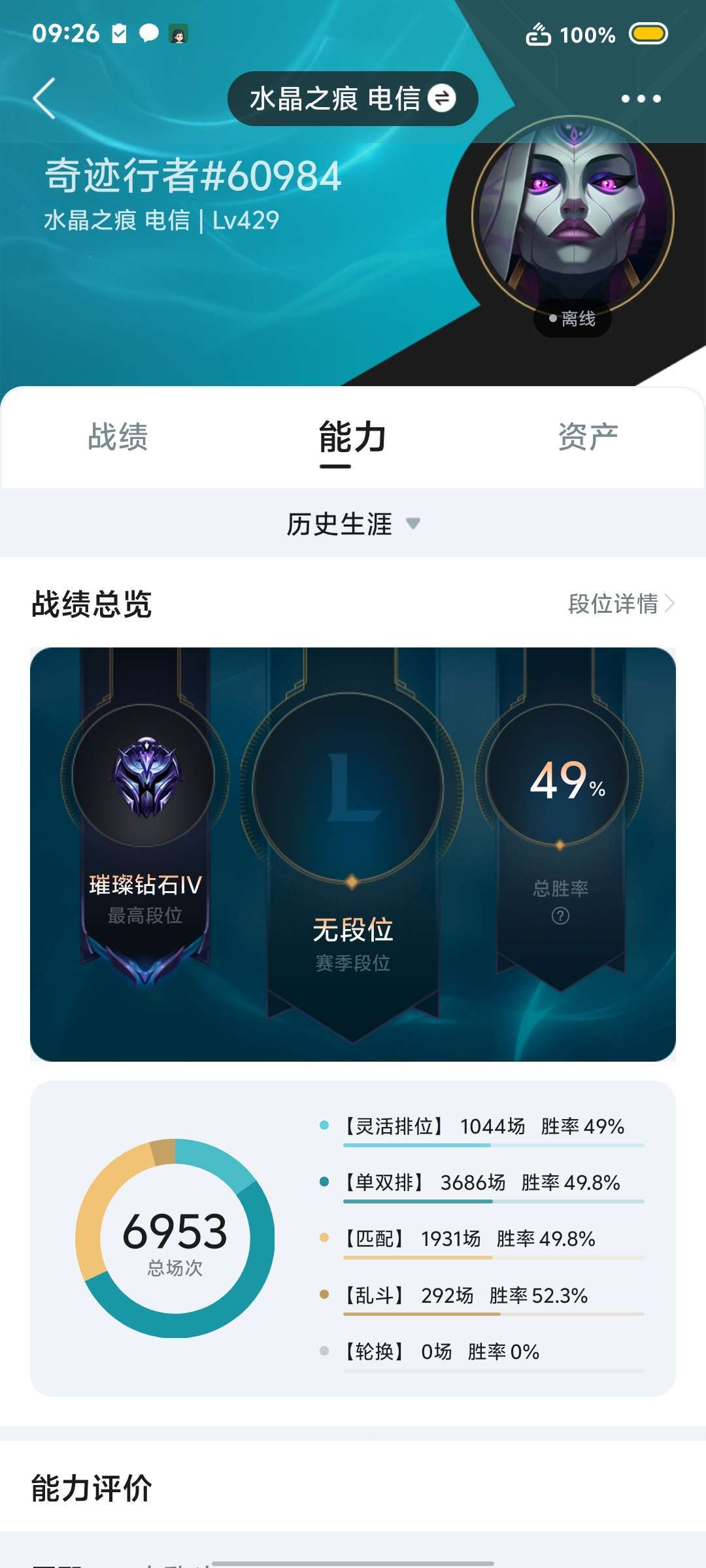
Task: Select the 能力 tab
Action: (x=353, y=437)
